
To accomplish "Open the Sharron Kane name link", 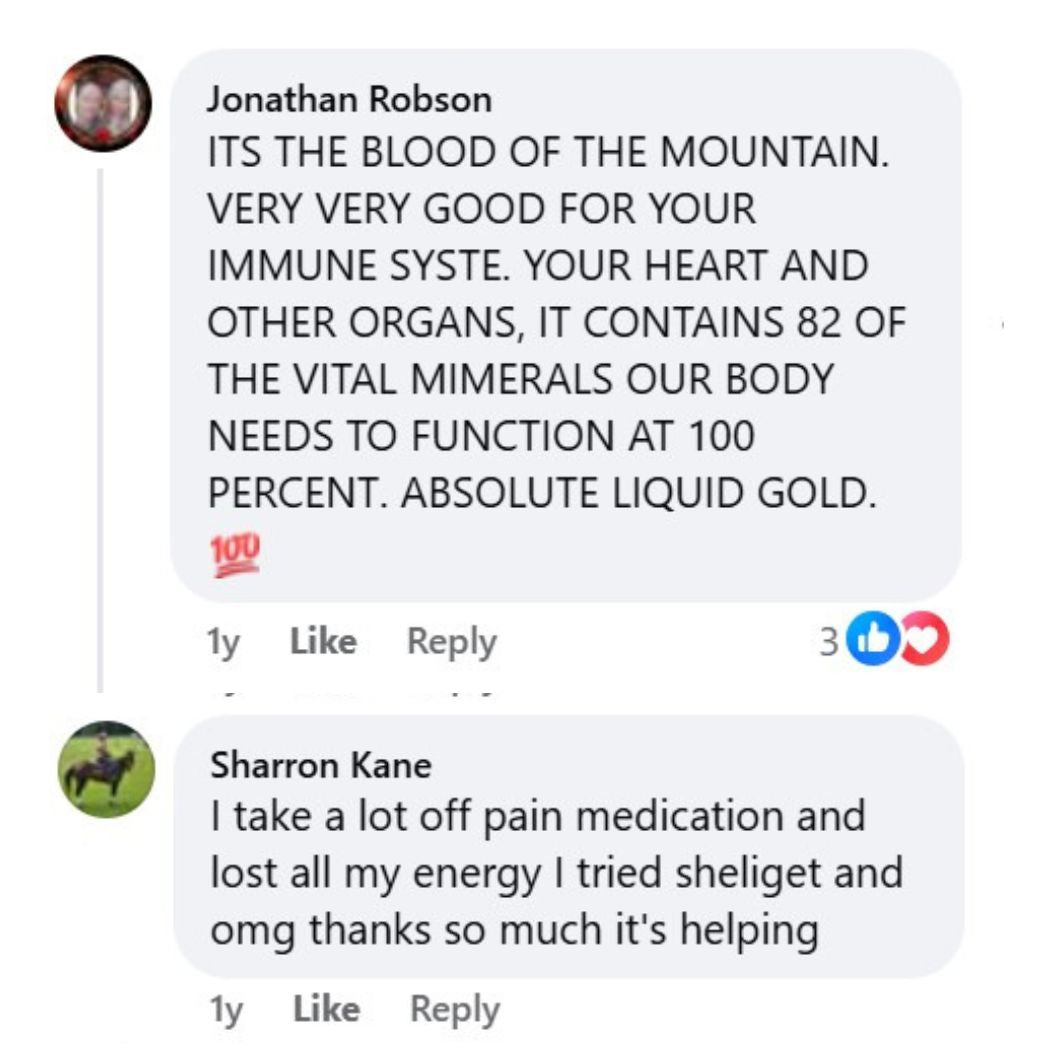I will pyautogui.click(x=320, y=766).
